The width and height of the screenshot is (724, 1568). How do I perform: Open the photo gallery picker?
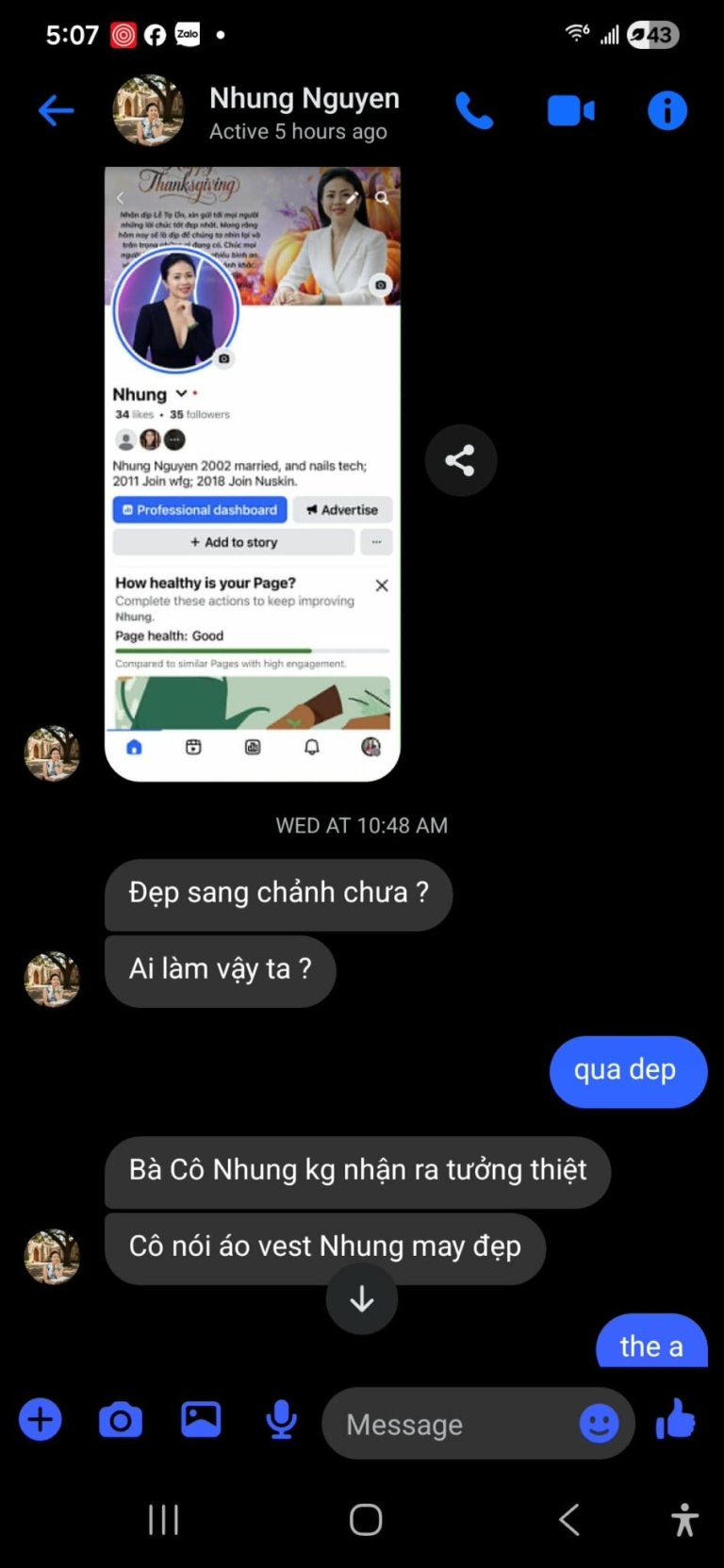tap(201, 1420)
